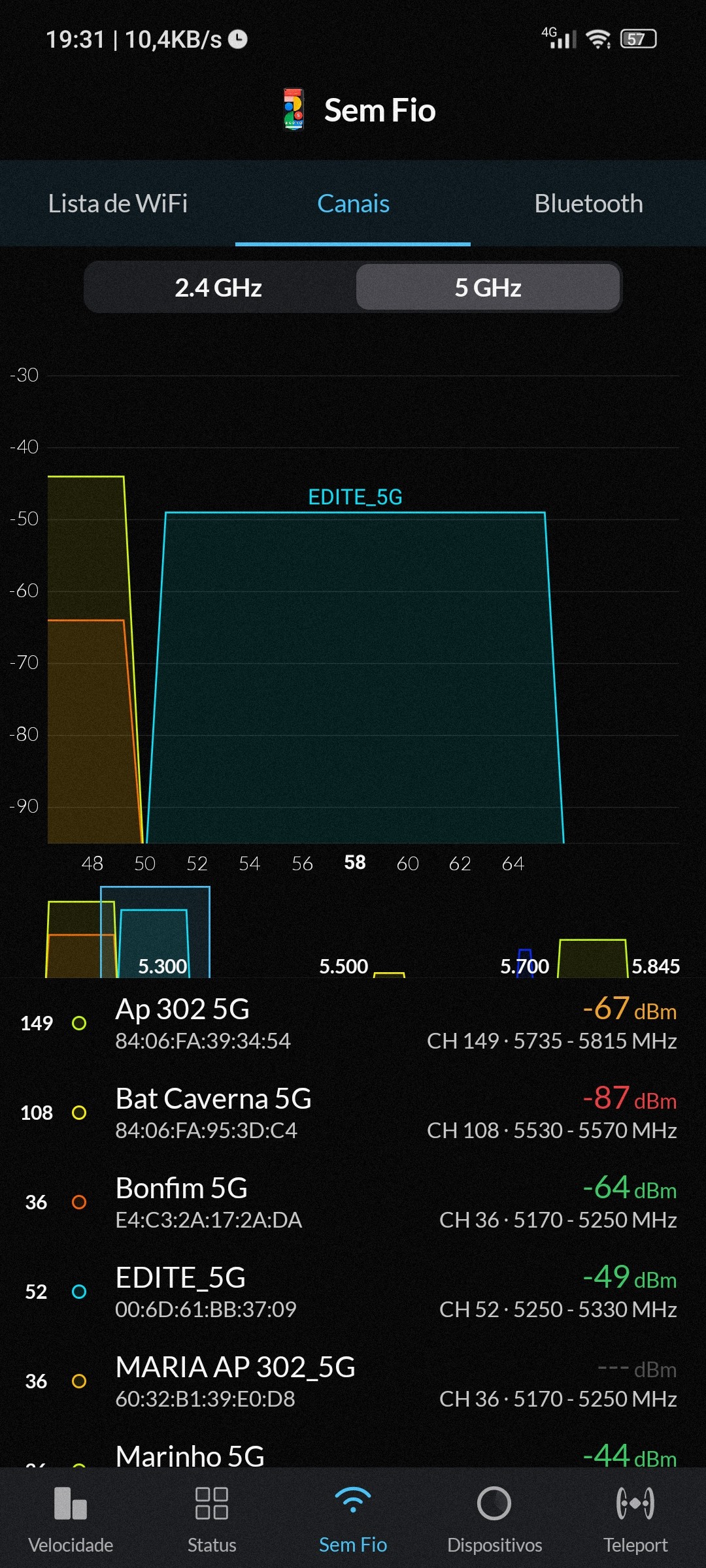706x1568 pixels.
Task: Switch to the Lista de WiFi tab
Action: tap(118, 204)
